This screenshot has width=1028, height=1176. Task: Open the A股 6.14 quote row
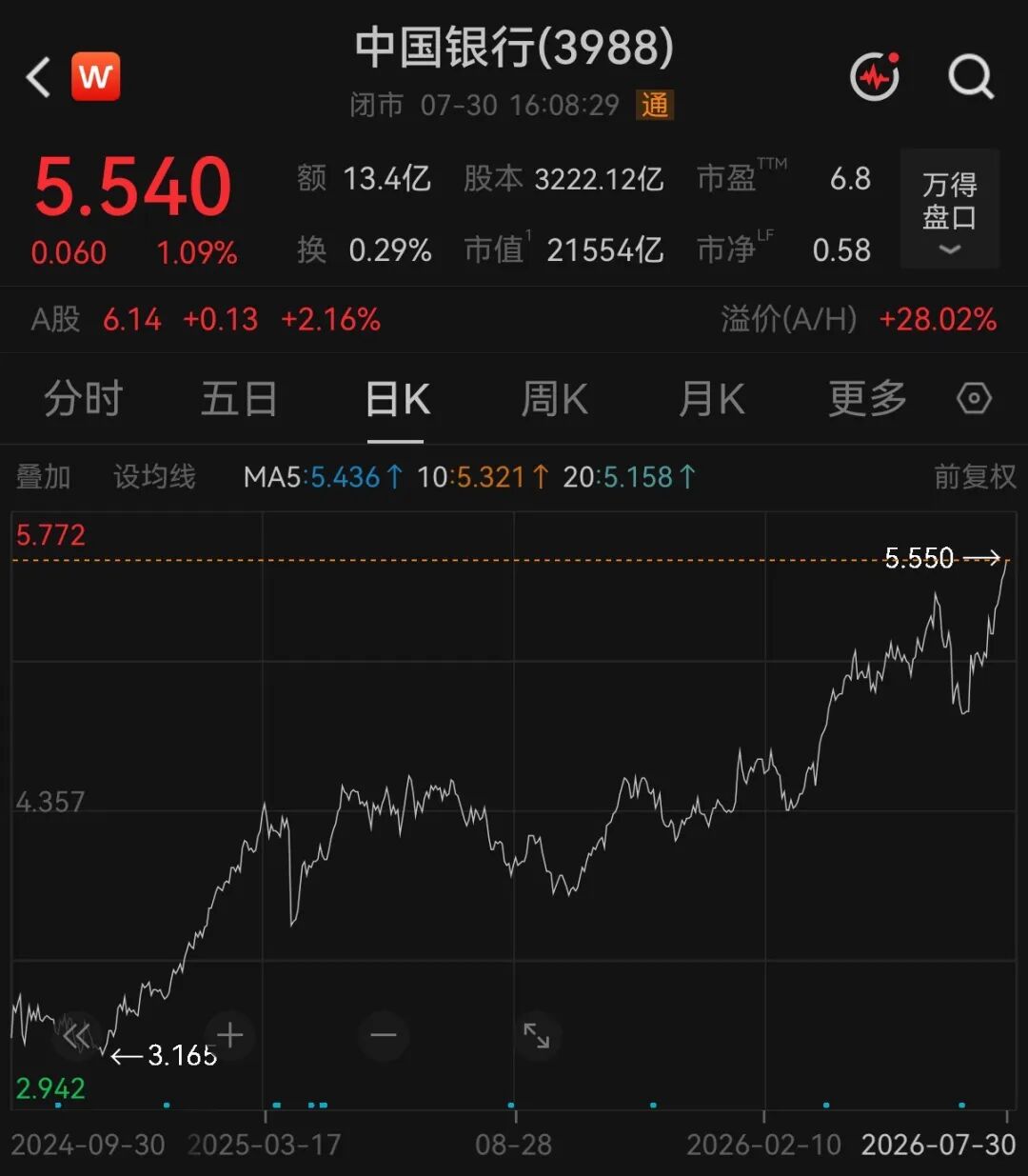514,319
